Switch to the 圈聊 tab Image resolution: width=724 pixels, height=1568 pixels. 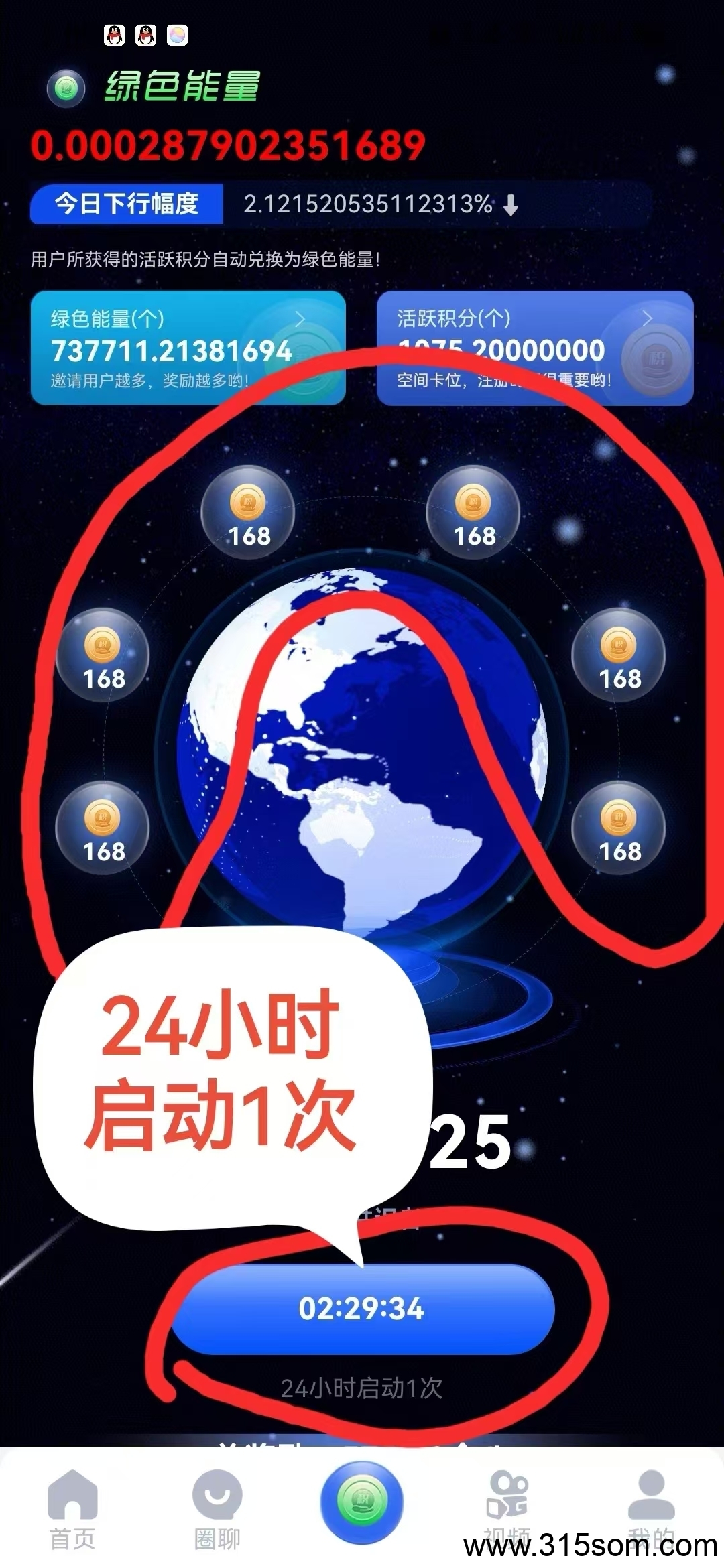click(217, 1508)
